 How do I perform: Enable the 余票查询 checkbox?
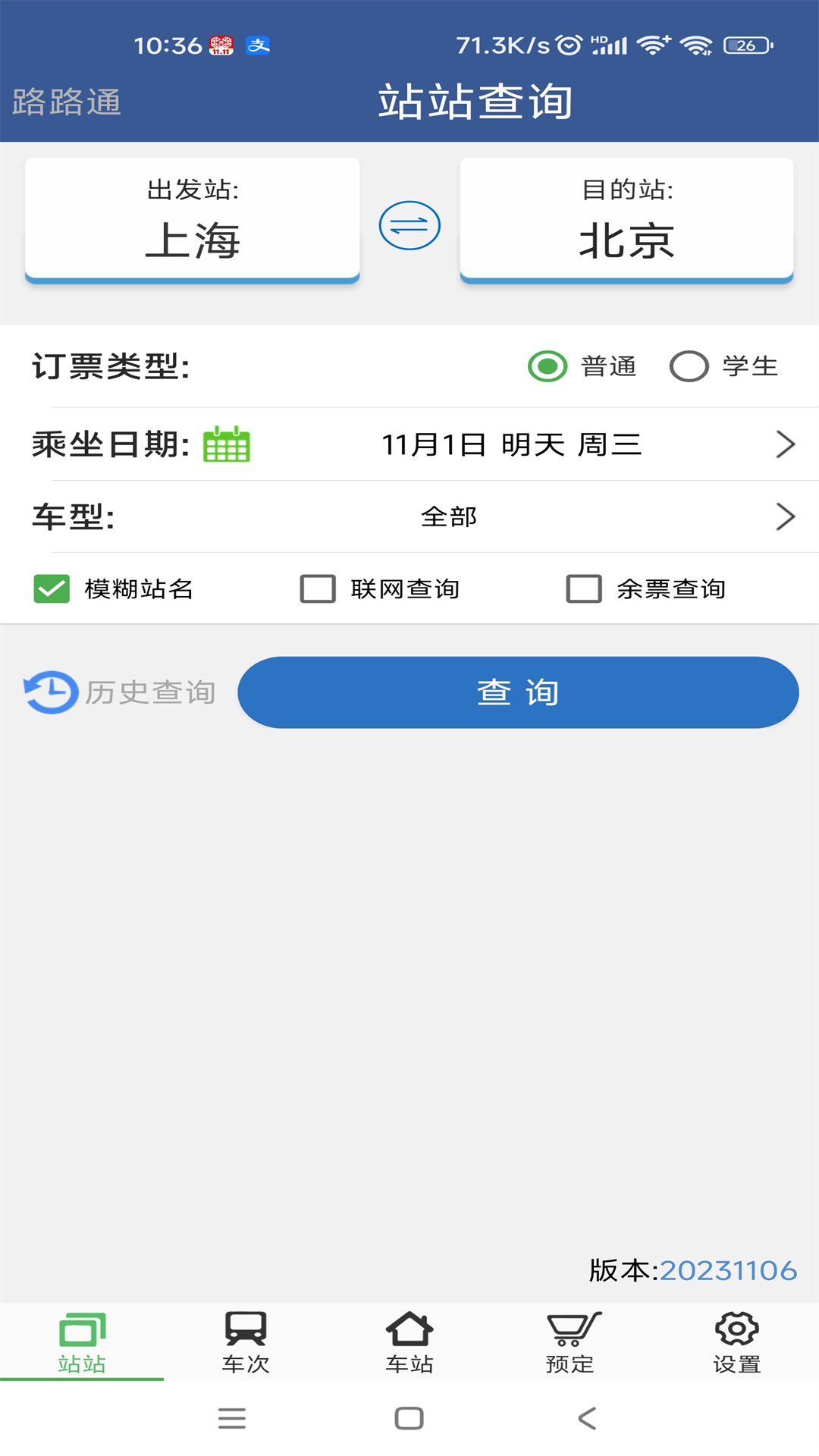tap(584, 588)
